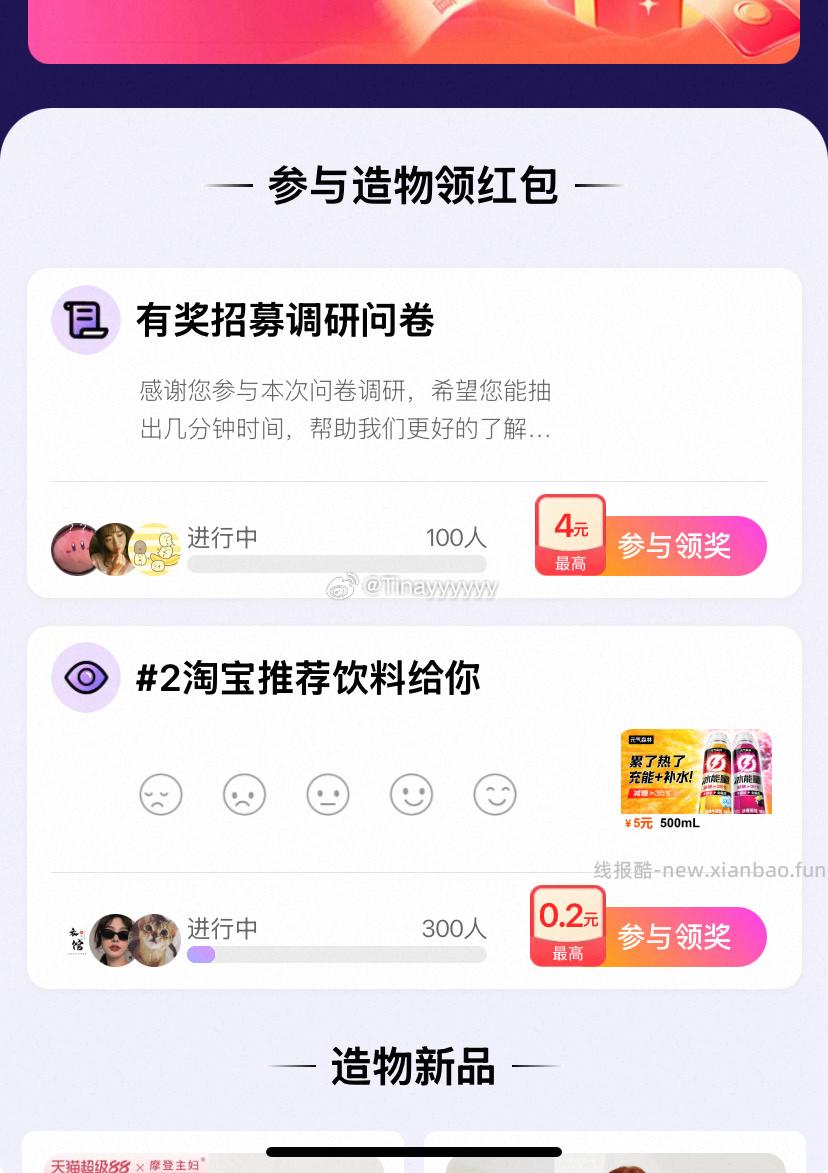Click the 0.2元最高 red packet badge
828x1173 pixels.
(568, 925)
